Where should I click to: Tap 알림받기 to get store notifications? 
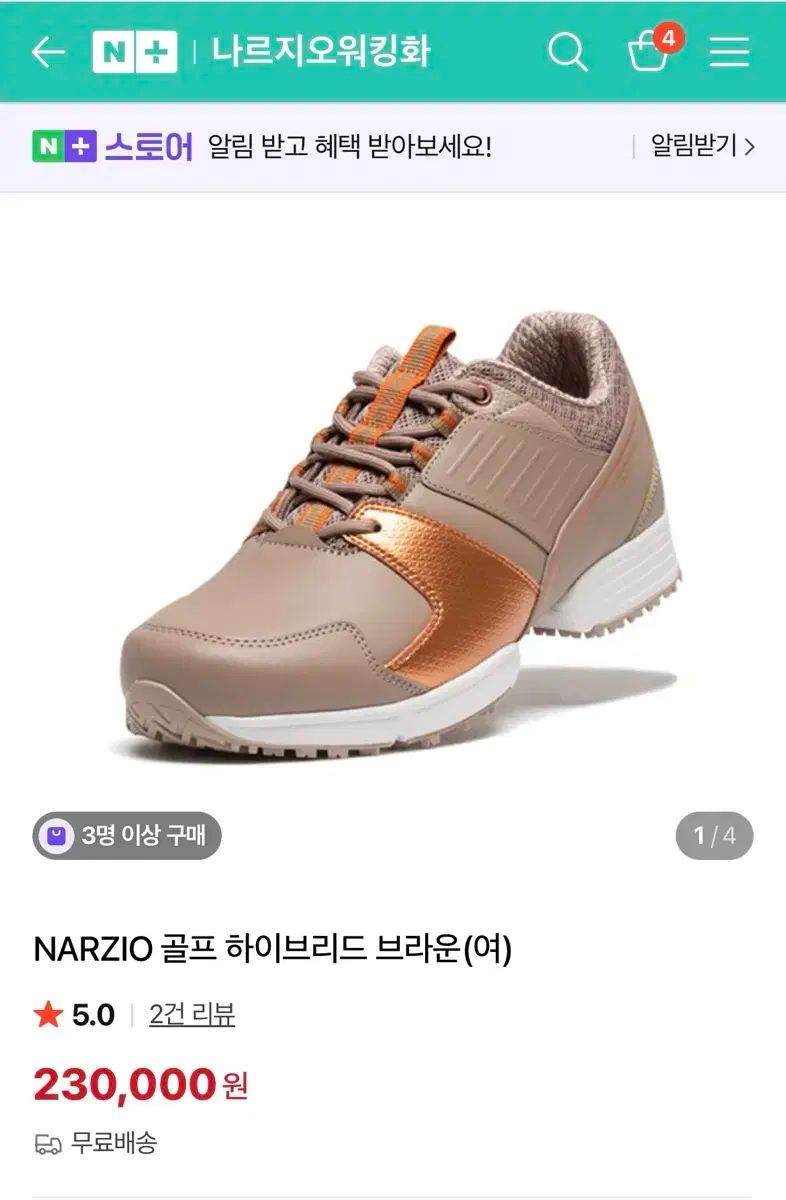(702, 147)
